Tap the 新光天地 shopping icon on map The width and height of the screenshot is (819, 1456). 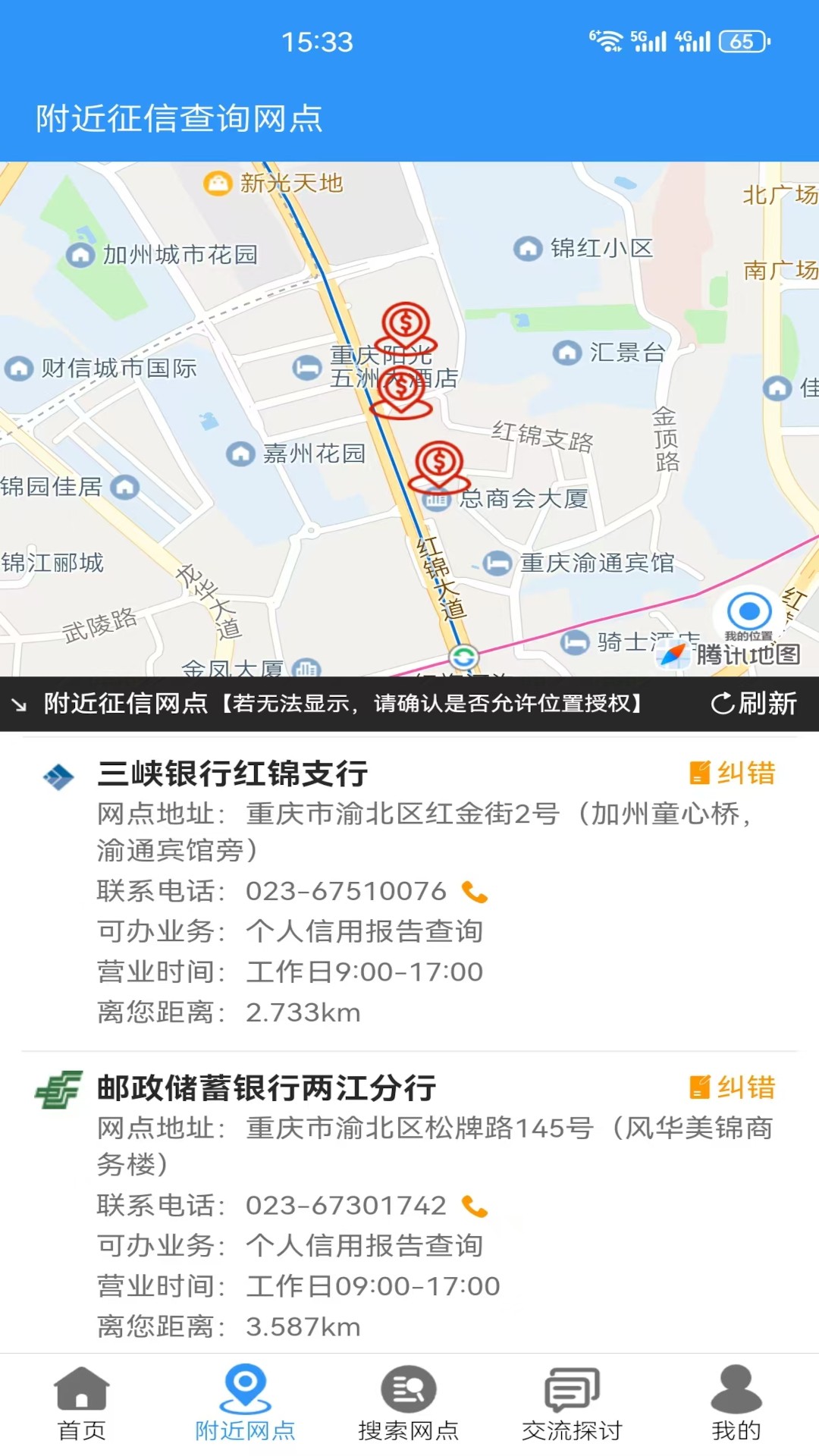click(217, 181)
